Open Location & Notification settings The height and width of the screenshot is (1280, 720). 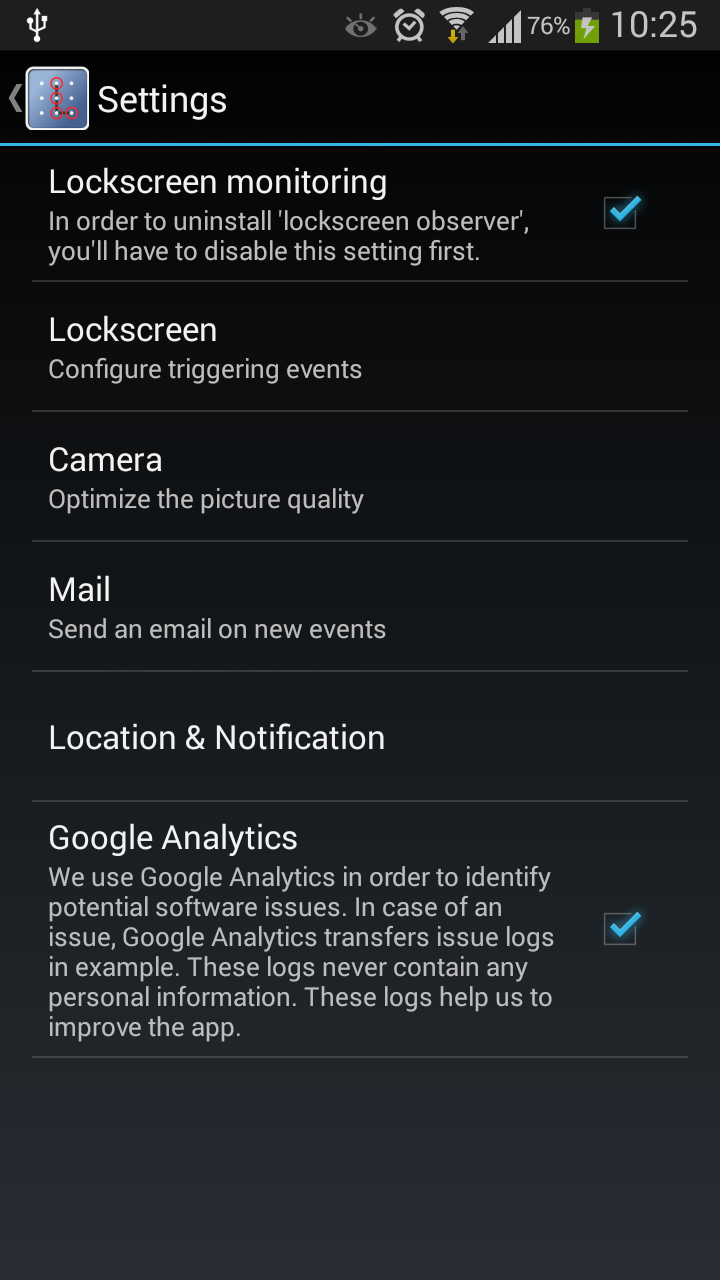(300, 737)
